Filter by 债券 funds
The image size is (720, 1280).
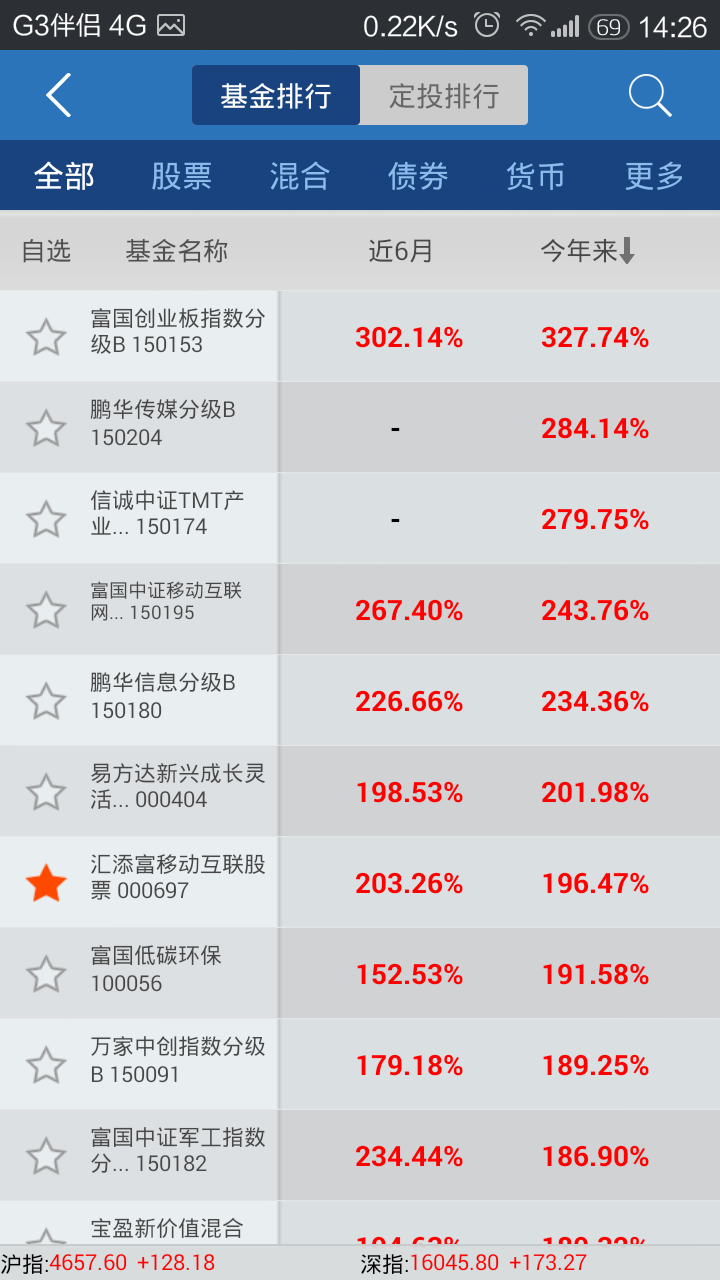tap(418, 176)
